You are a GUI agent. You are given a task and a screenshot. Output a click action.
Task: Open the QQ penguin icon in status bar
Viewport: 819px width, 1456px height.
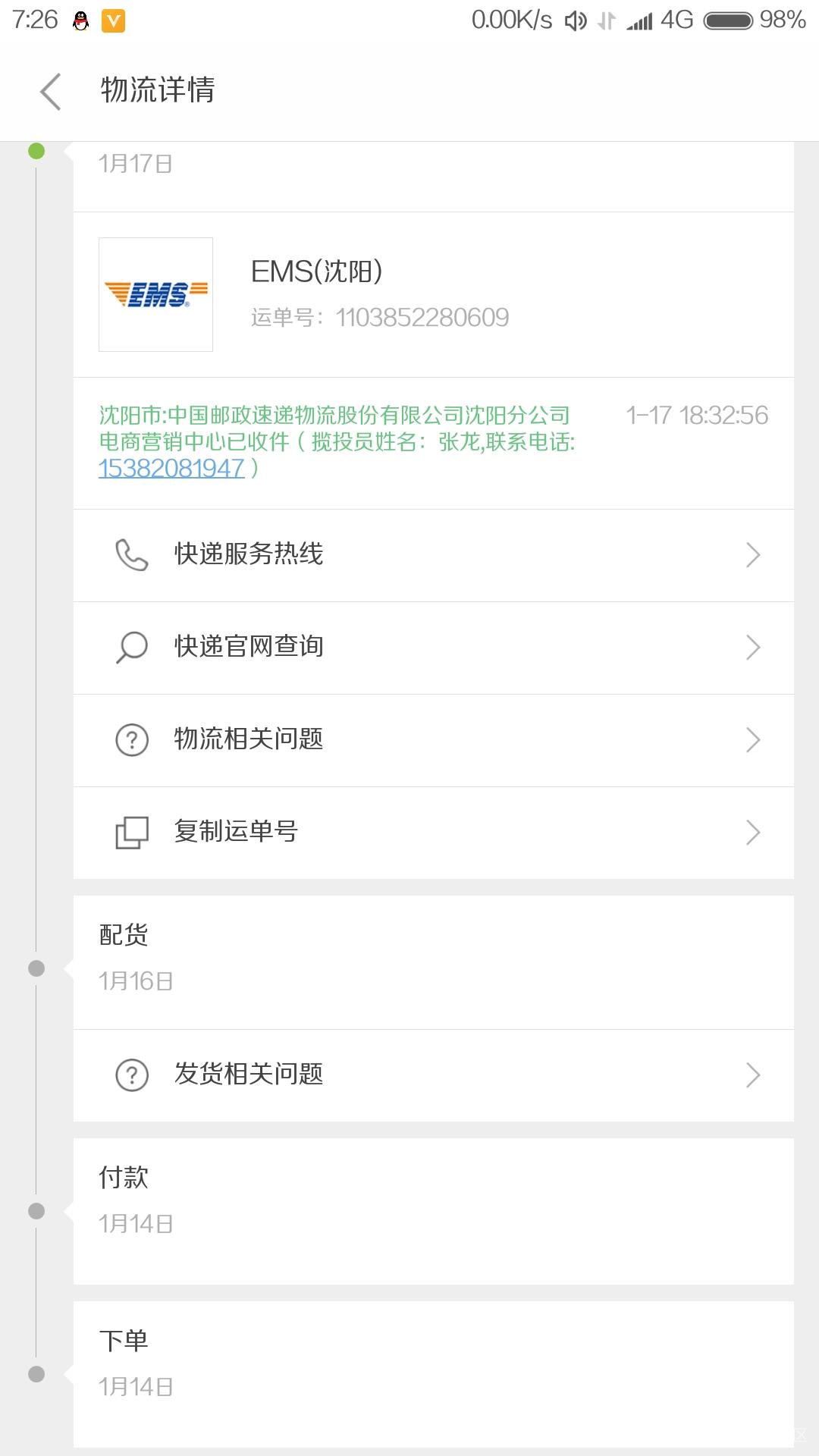(78, 20)
